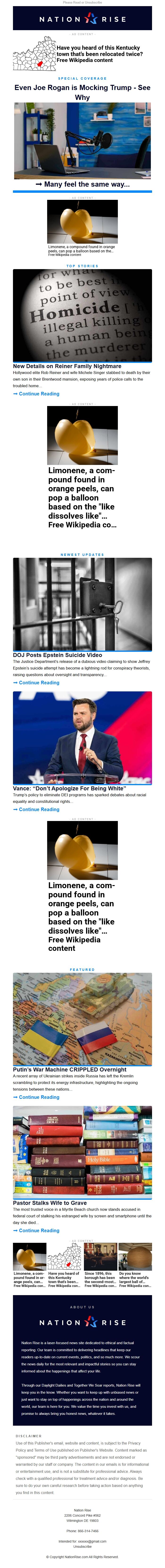Continue Reading the Reiner family story

pyautogui.click(x=38, y=394)
